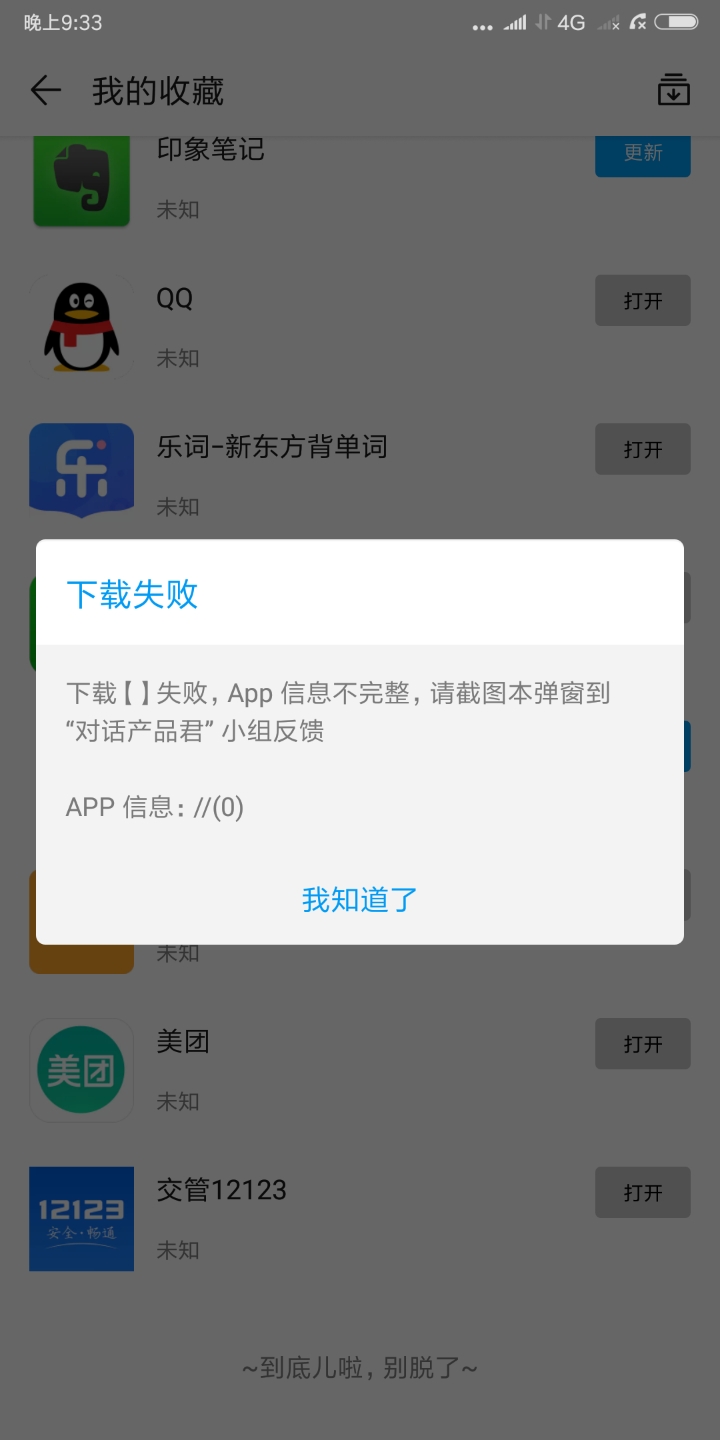720x1440 pixels.
Task: Open 美团 using its 打开 button
Action: 642,1044
